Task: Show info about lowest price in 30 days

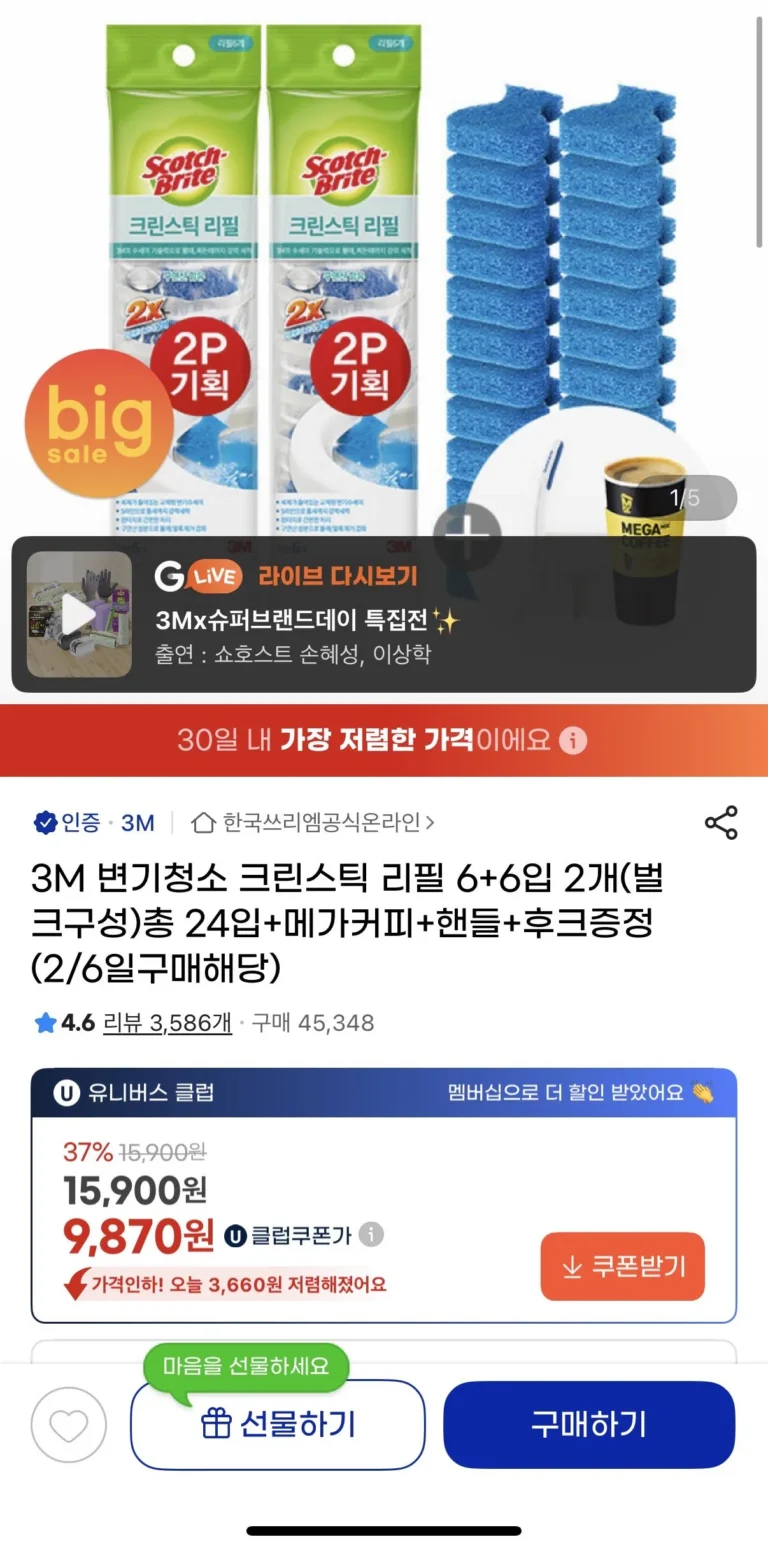Action: point(573,740)
